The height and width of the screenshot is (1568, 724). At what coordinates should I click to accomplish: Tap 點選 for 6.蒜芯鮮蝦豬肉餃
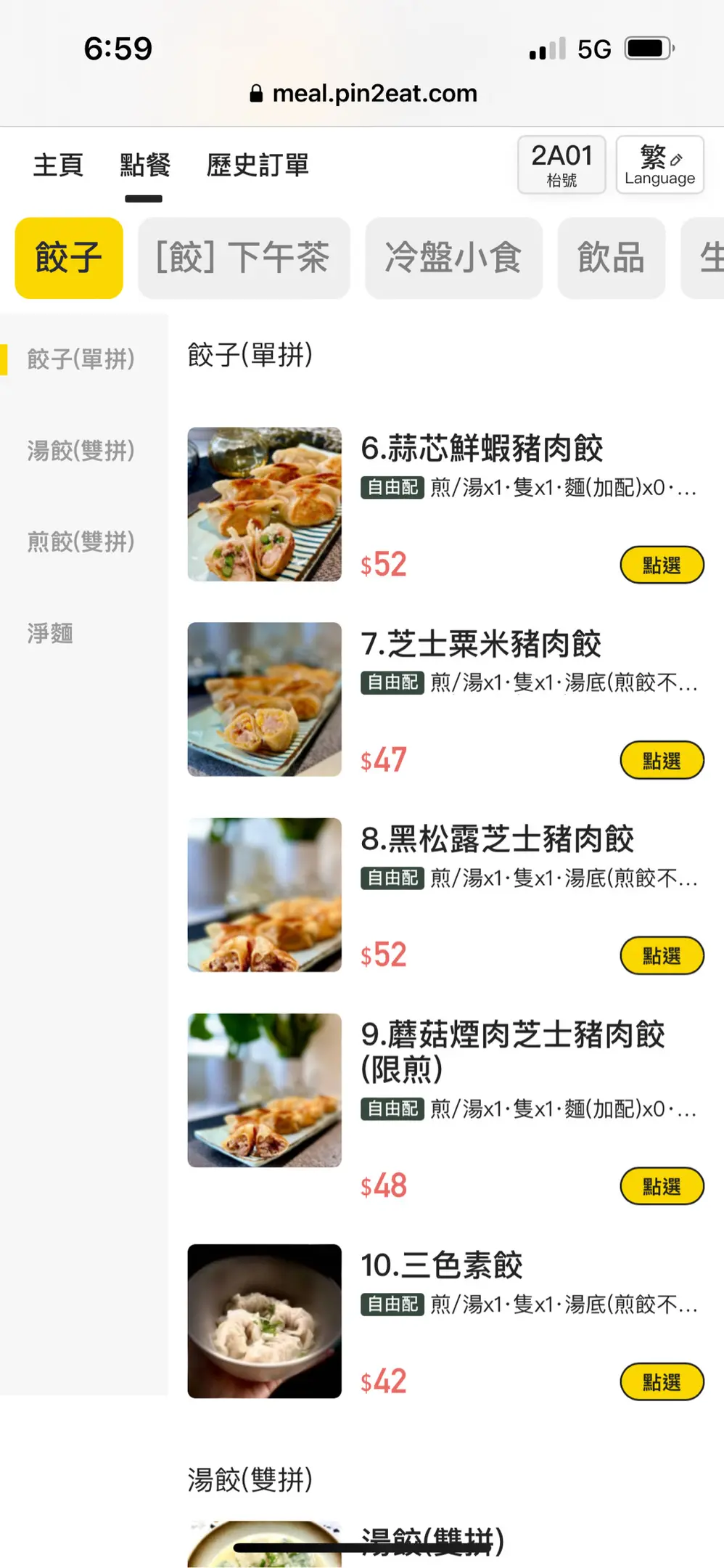click(x=662, y=565)
